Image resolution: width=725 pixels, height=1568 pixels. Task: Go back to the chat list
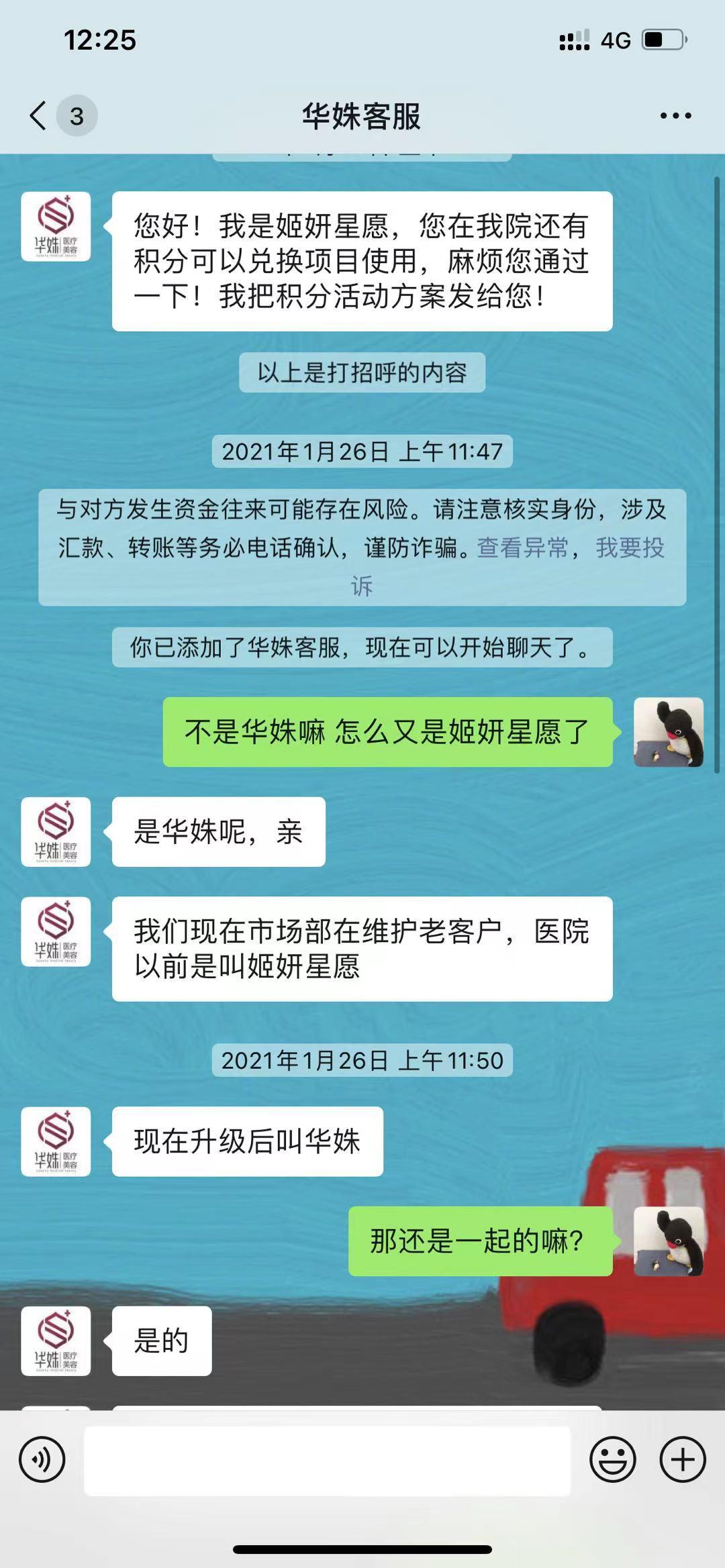pyautogui.click(x=39, y=115)
